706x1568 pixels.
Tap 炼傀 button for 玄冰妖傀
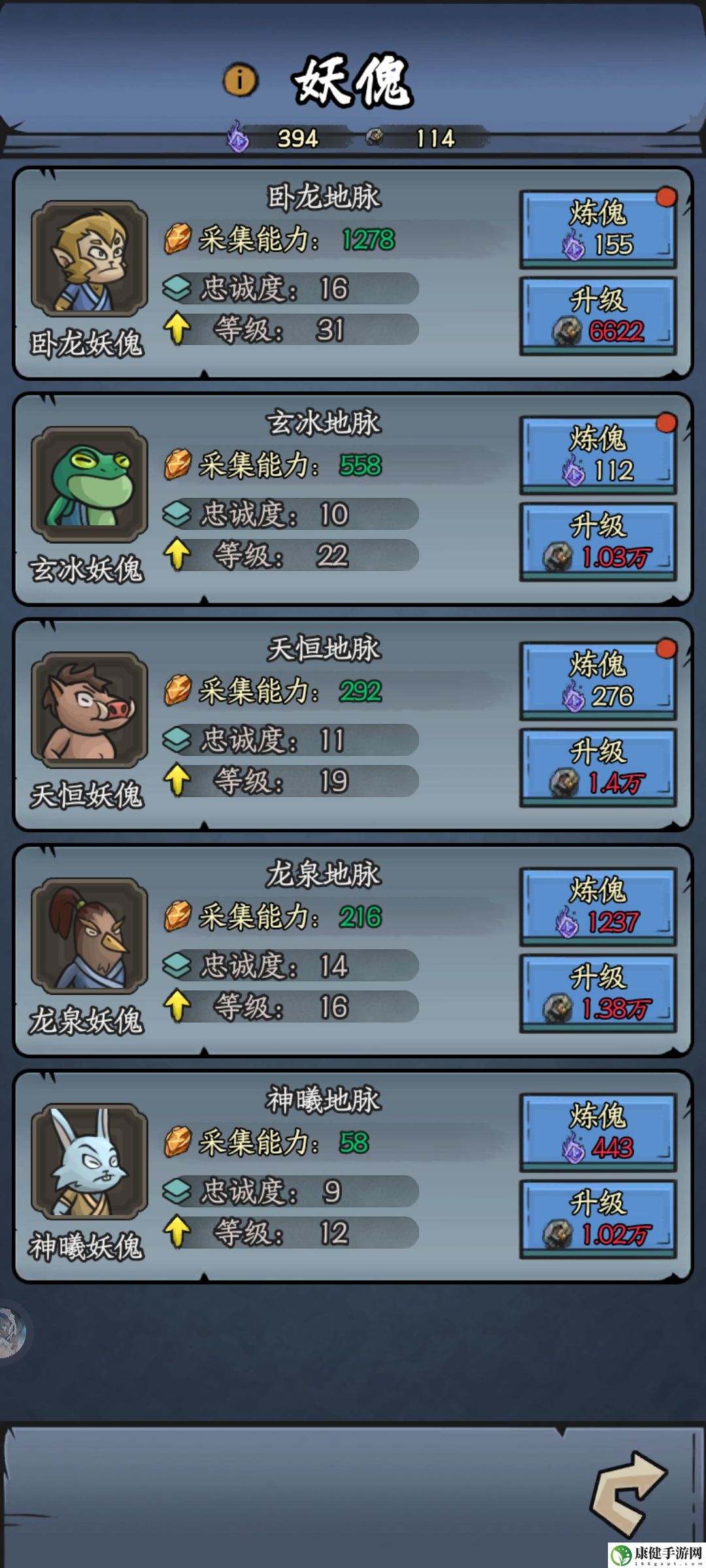(597, 455)
